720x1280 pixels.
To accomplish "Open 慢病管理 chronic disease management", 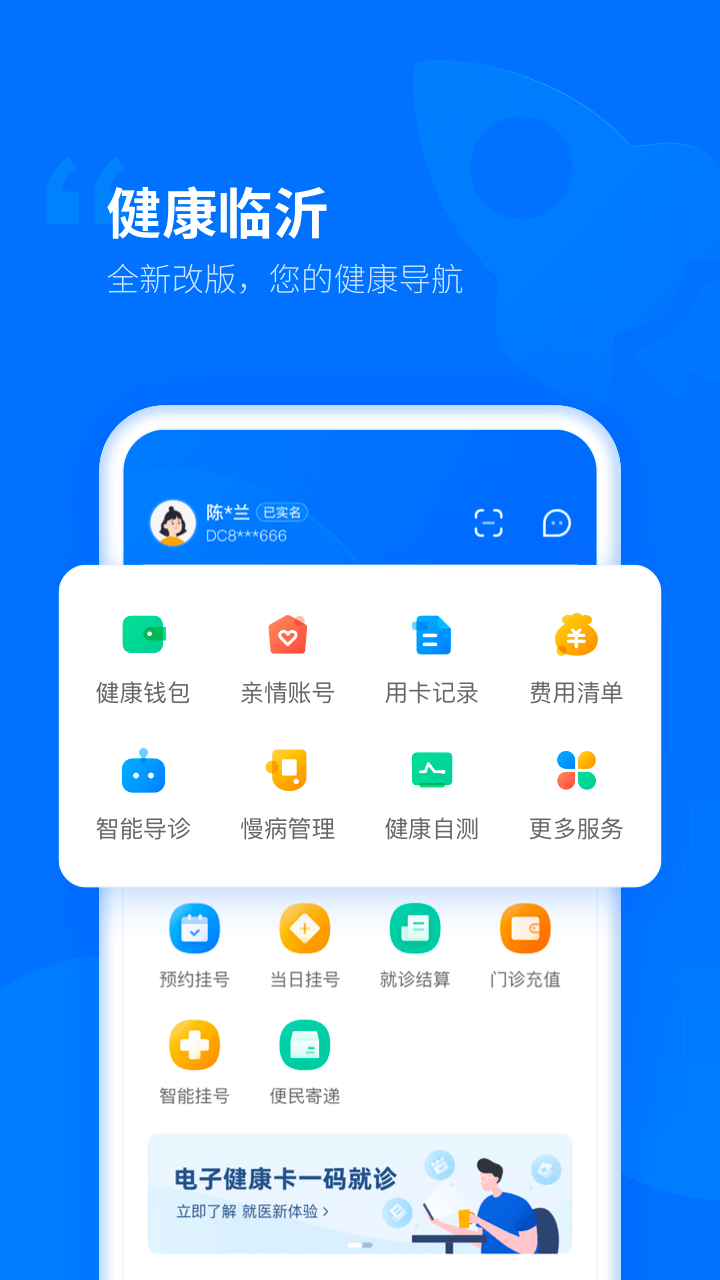I will 287,792.
